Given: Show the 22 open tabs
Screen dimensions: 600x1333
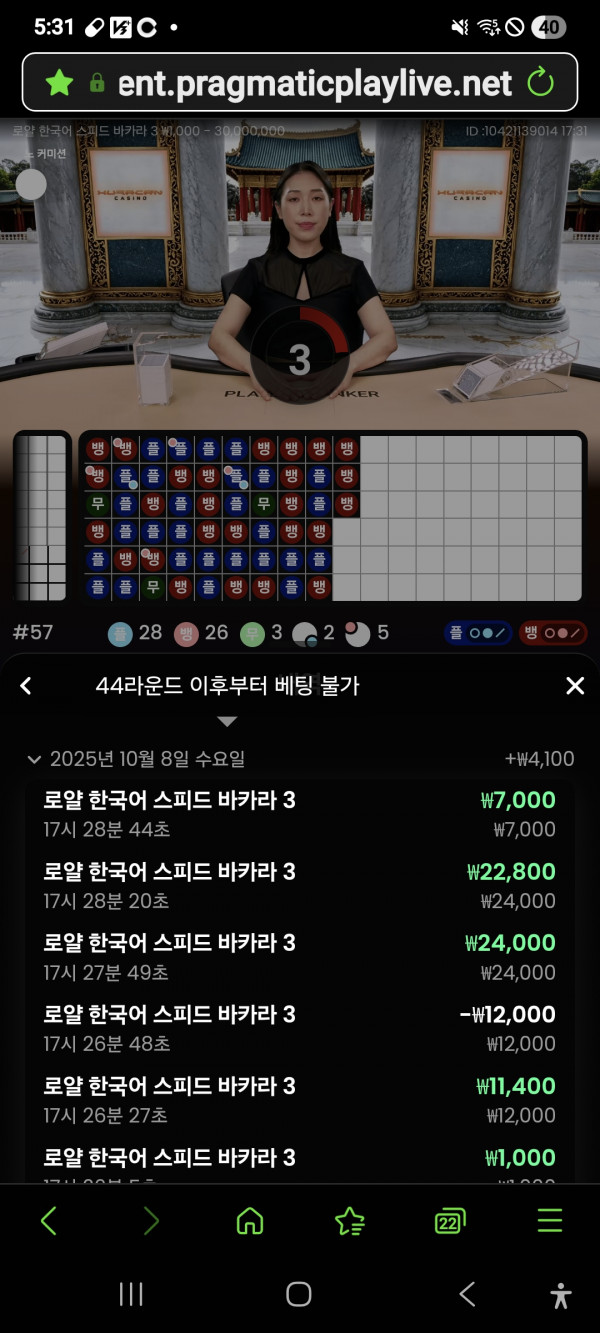Looking at the screenshot, I should click(x=450, y=1221).
